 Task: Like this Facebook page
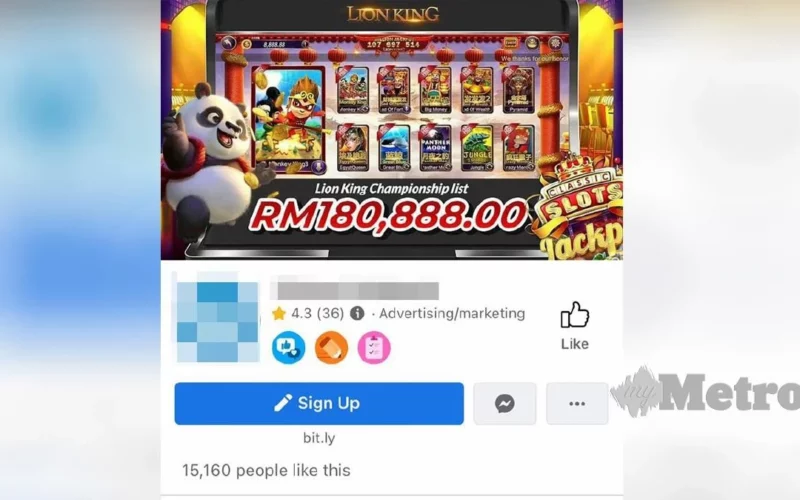[575, 324]
